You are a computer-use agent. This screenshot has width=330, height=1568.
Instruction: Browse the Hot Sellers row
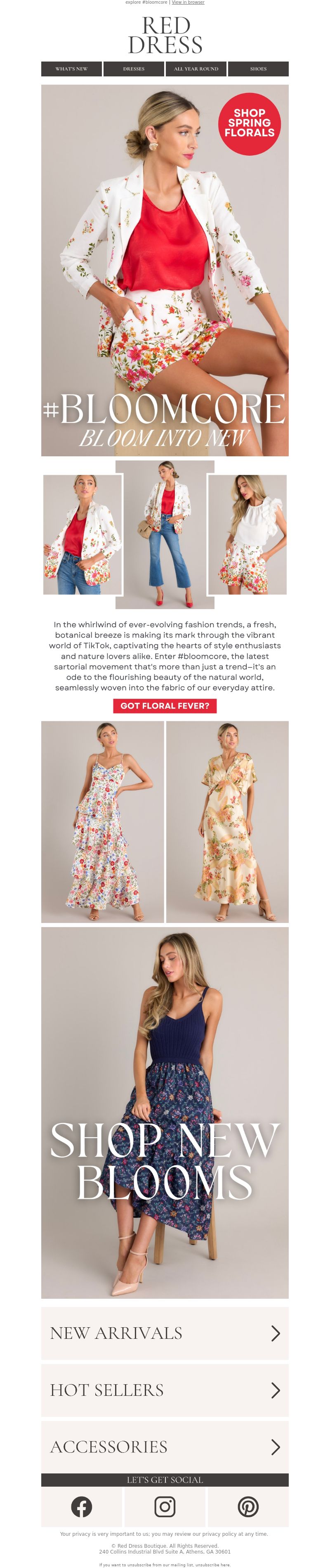pos(165,1390)
